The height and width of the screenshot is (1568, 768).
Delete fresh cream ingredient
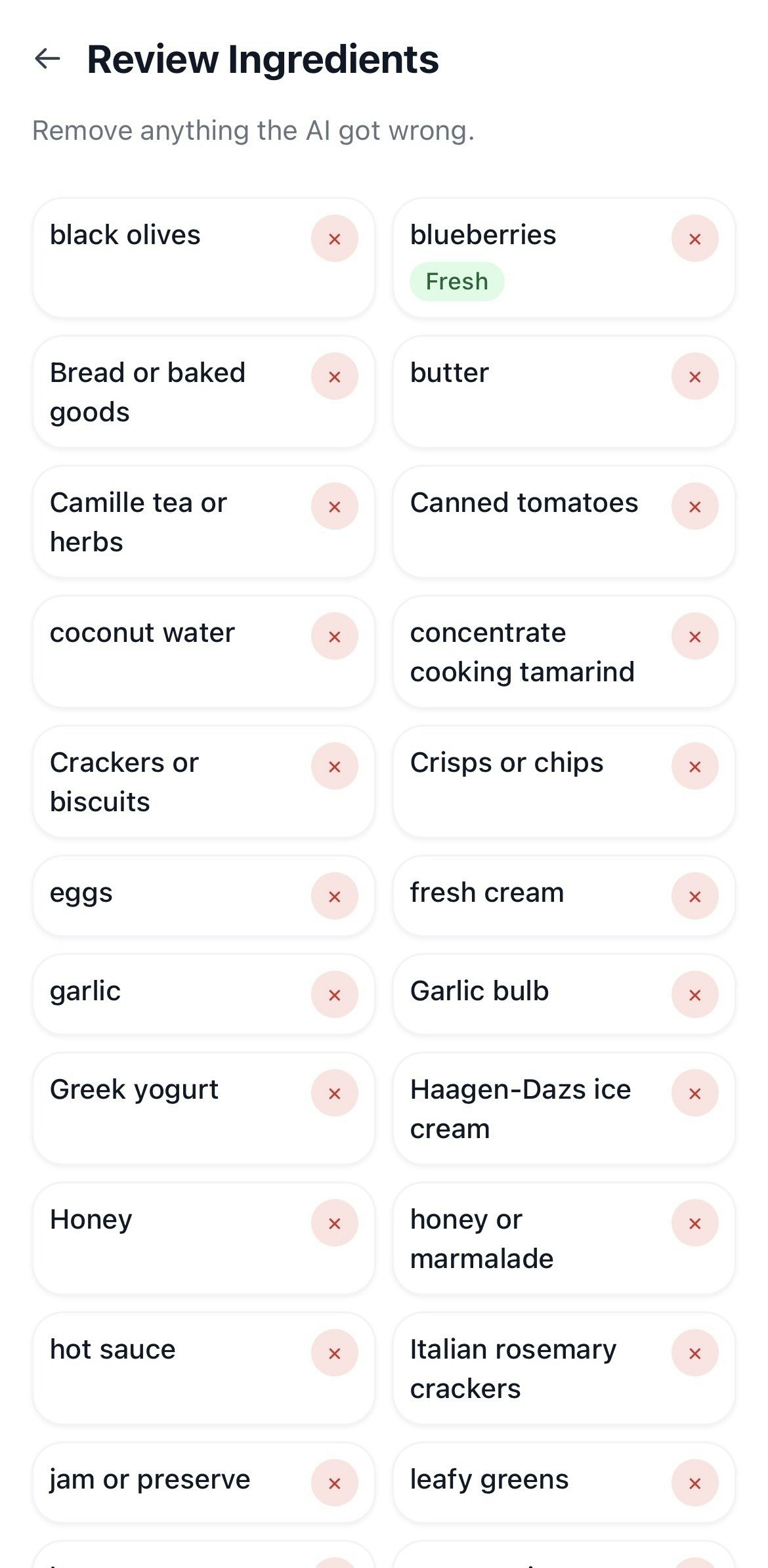tap(694, 897)
